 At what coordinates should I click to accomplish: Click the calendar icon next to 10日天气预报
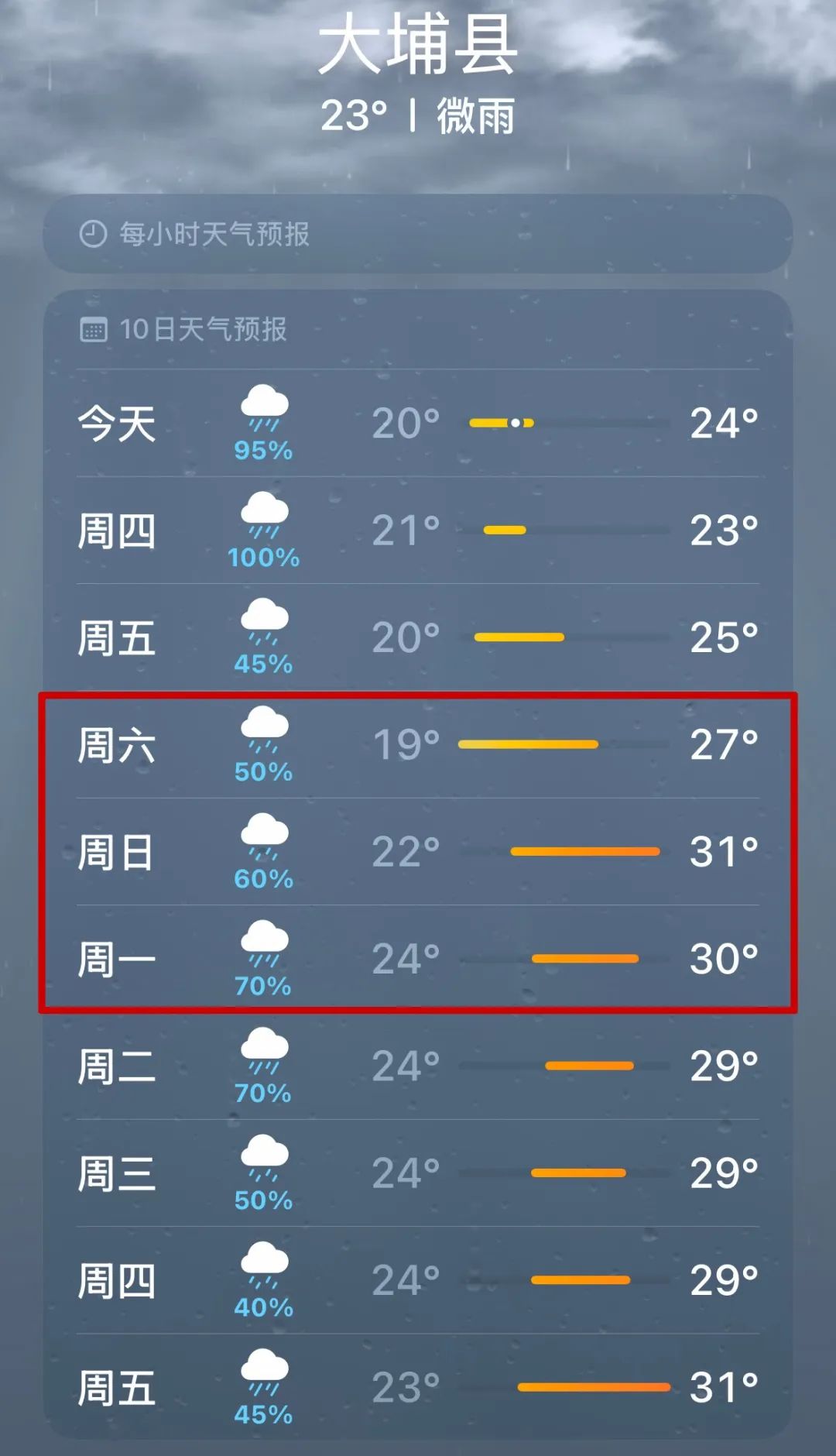93,330
